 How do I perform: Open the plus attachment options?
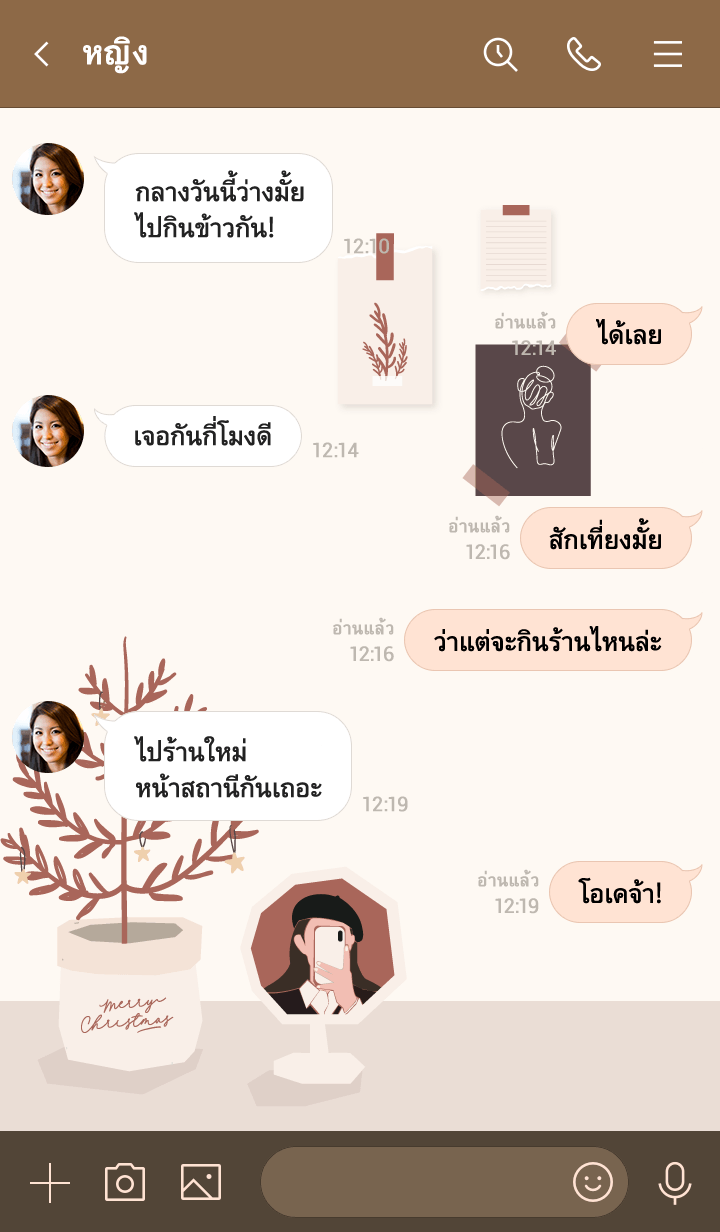(x=50, y=1183)
